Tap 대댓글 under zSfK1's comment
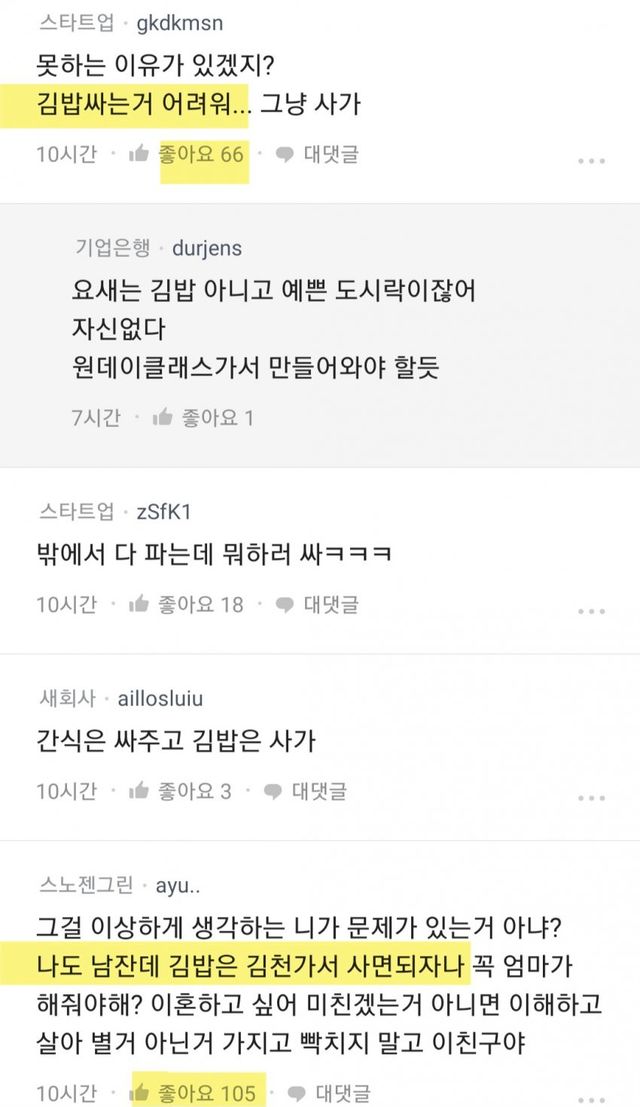The image size is (640, 1107). [317, 604]
